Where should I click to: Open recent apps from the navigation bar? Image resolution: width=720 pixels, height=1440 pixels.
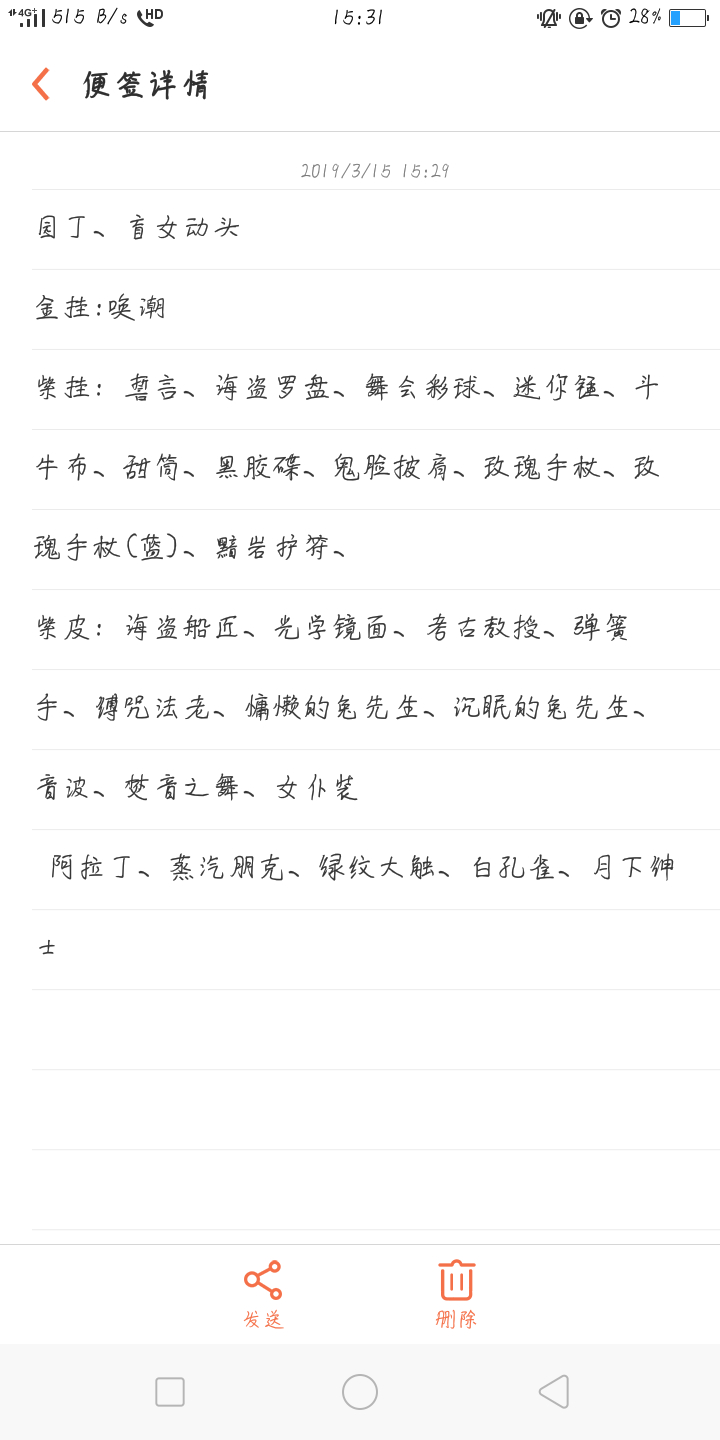(x=170, y=1392)
